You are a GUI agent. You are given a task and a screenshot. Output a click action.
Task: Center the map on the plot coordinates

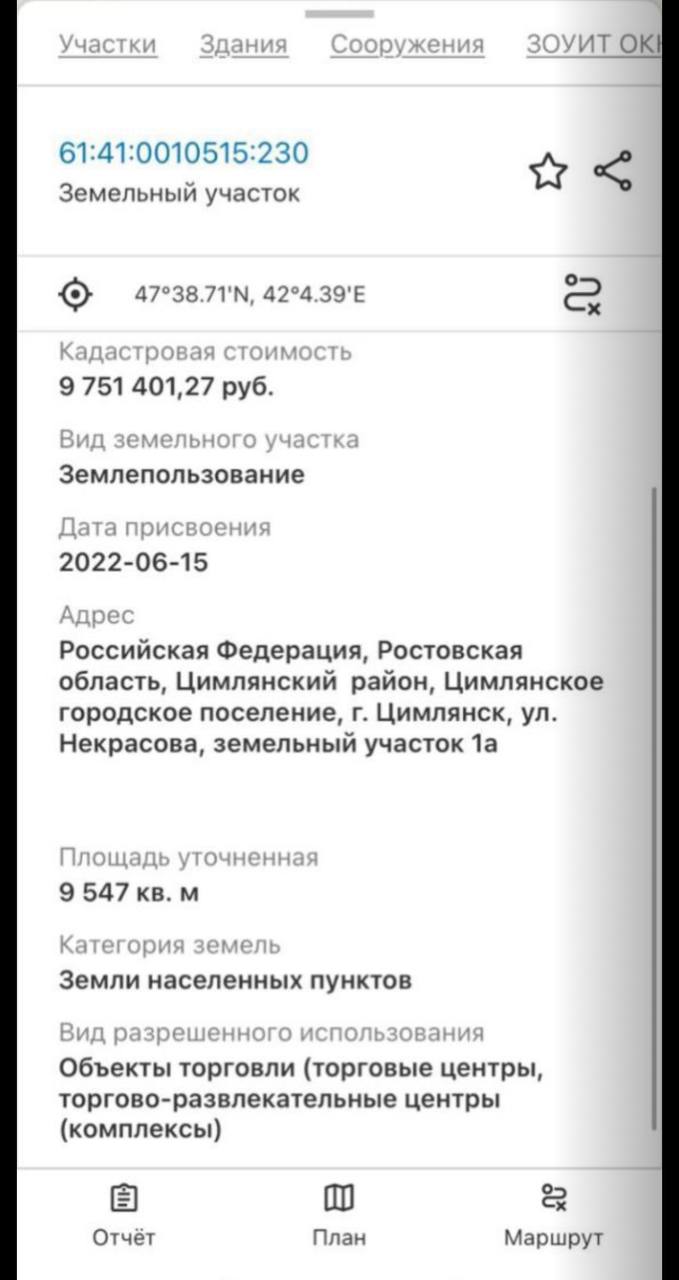[x=76, y=294]
